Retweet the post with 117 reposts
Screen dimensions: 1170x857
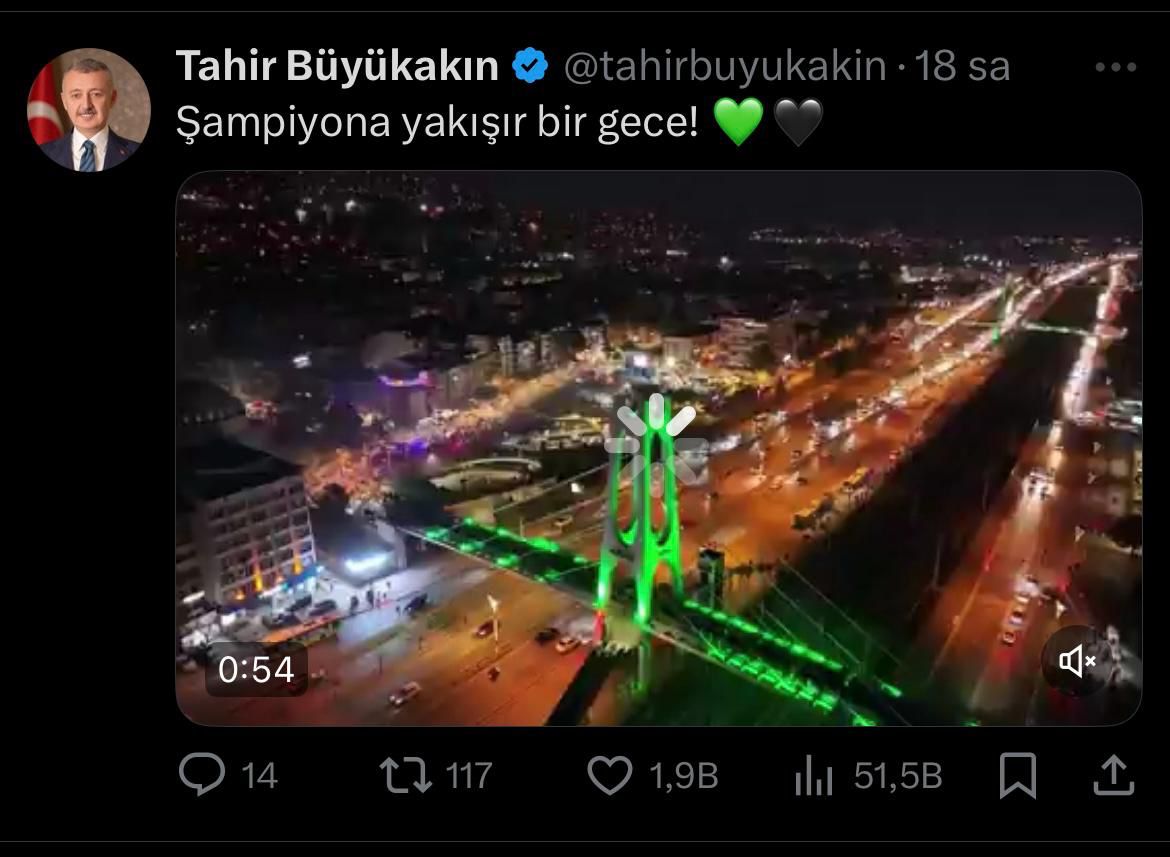point(405,775)
